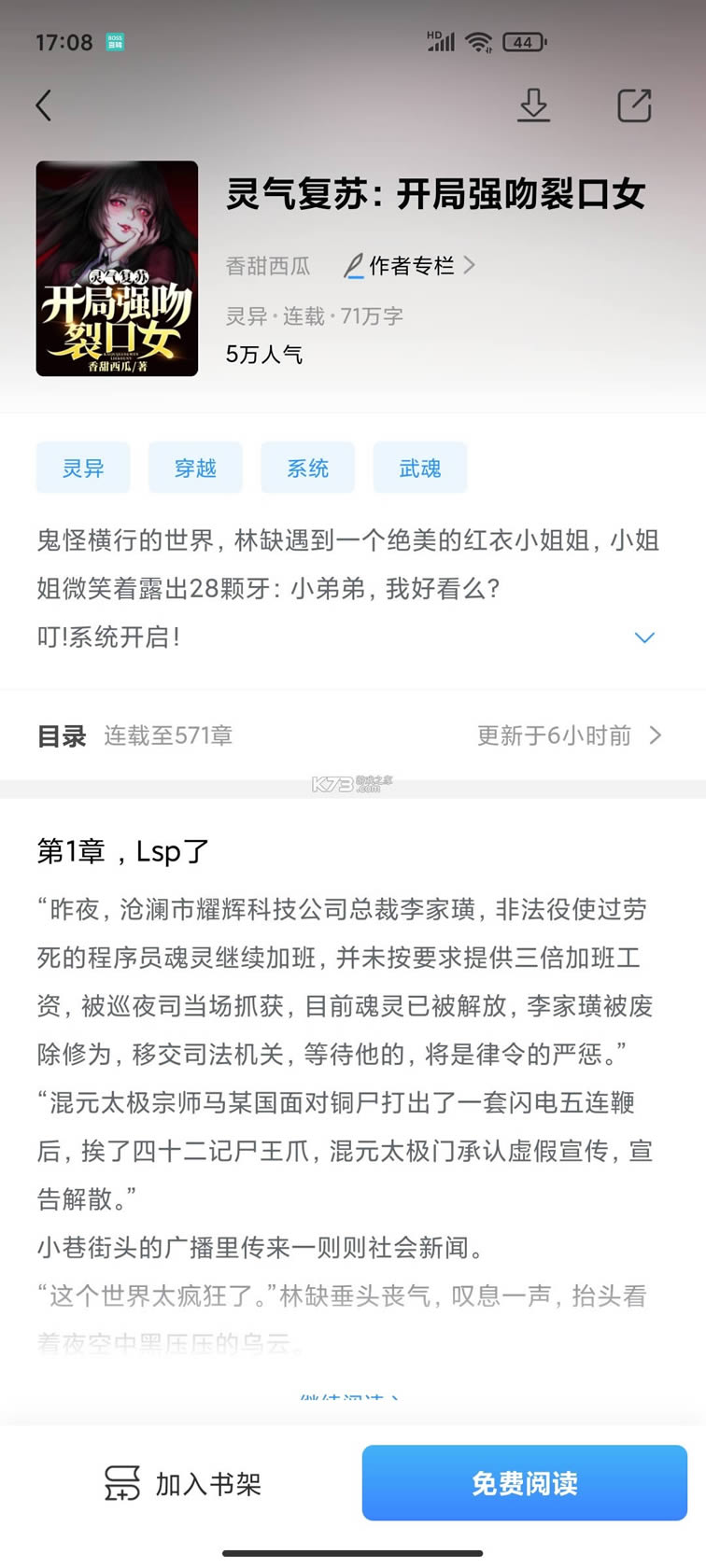Select the 系统 tag
706x1568 pixels.
tap(308, 468)
